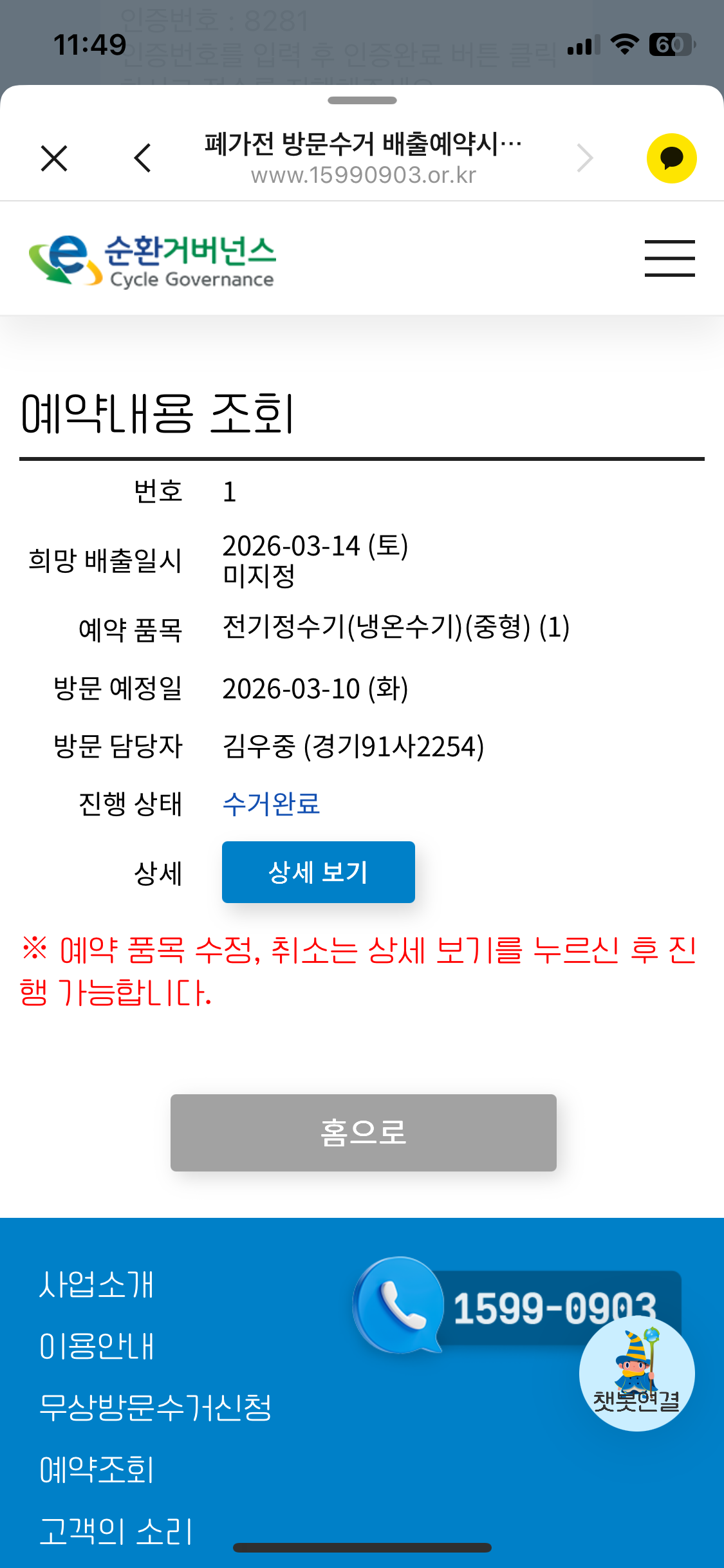Go home with 홈으로 button

[364, 1133]
